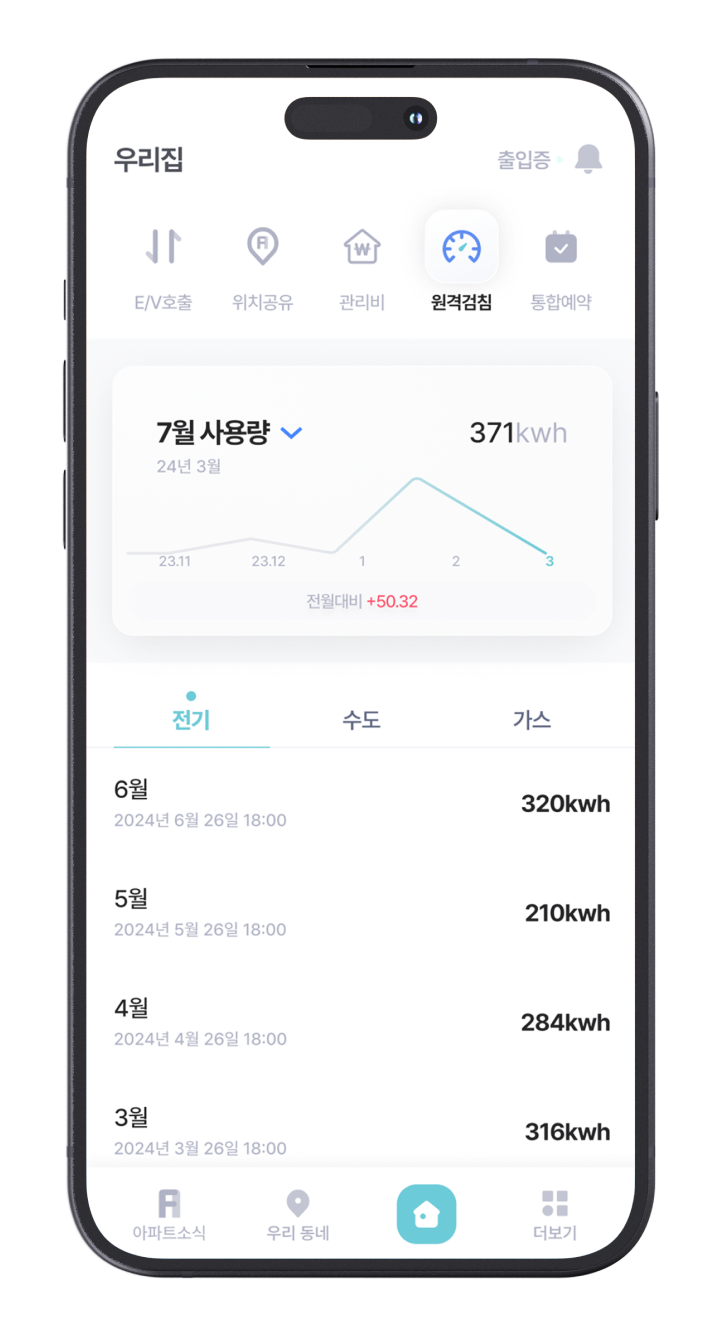Open the 출입증 access pass
This screenshot has width=728, height=1334.
[523, 160]
